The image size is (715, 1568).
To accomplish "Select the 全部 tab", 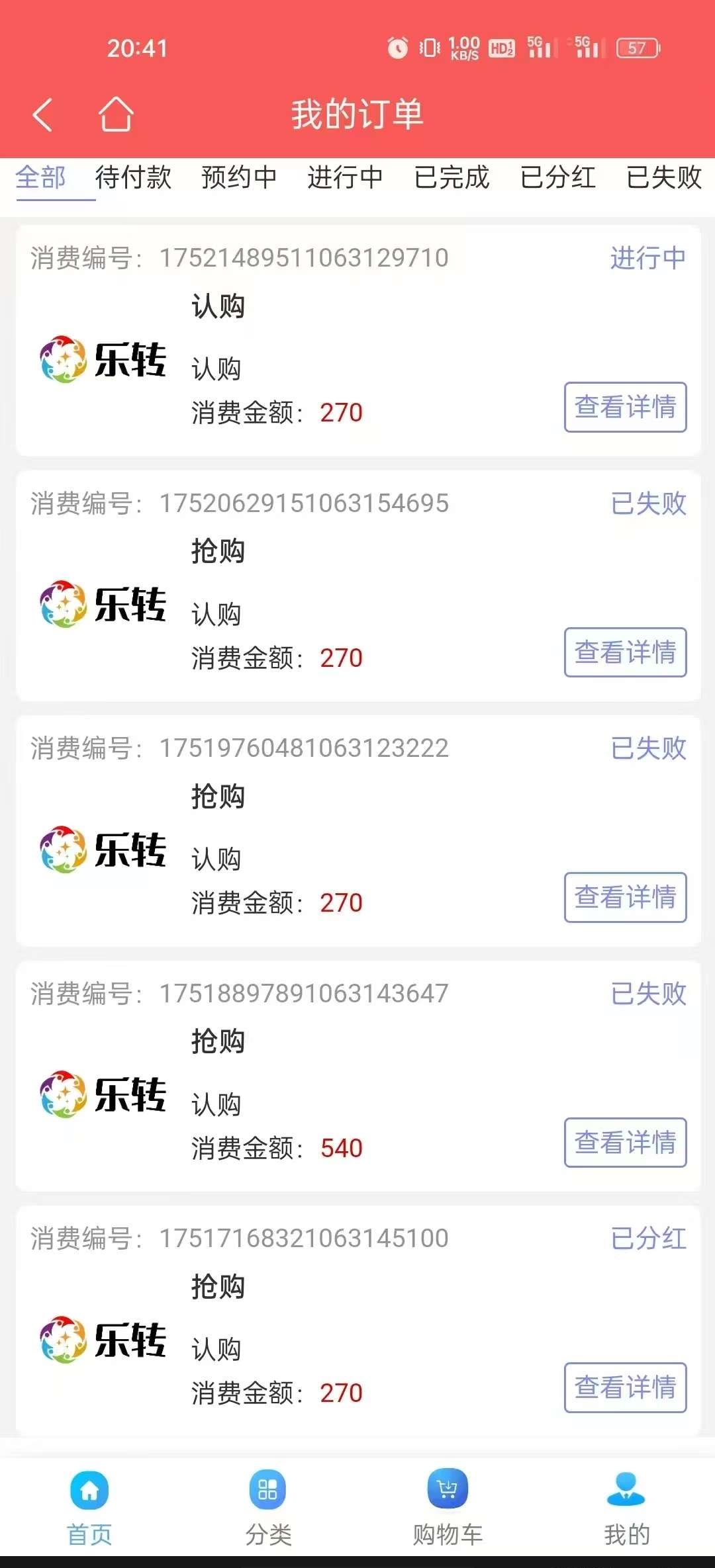I will pos(41,177).
